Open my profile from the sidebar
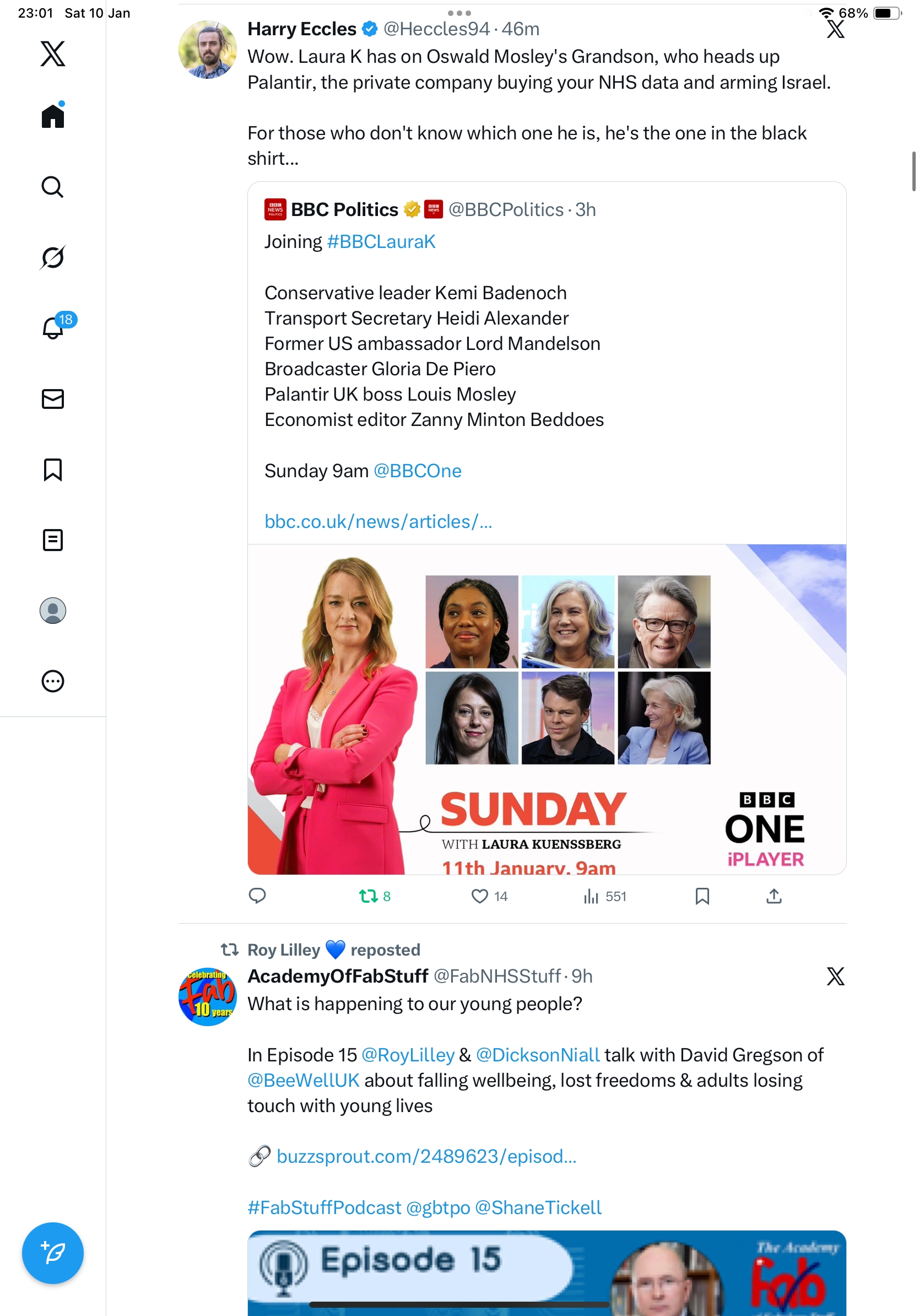Image resolution: width=919 pixels, height=1316 pixels. (53, 611)
